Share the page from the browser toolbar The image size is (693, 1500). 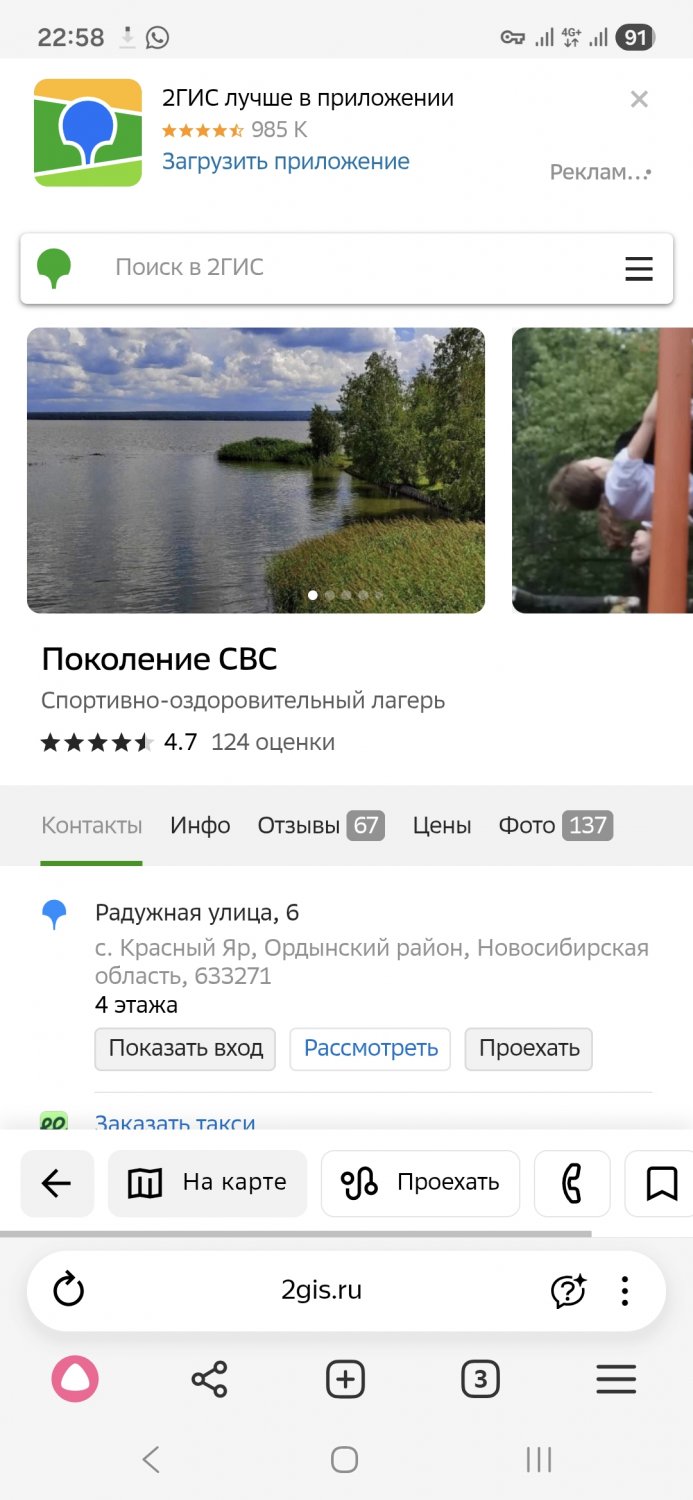tap(209, 1380)
